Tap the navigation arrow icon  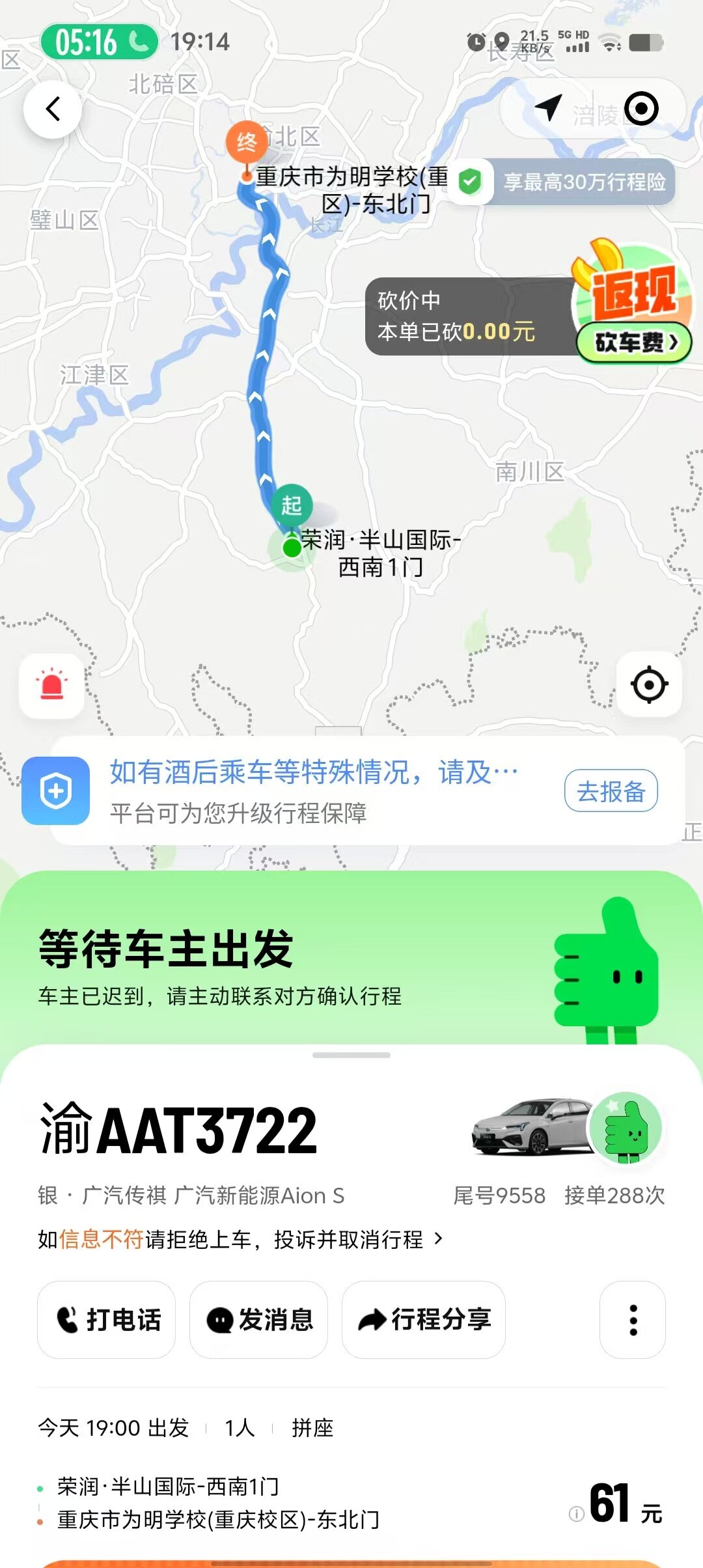549,108
